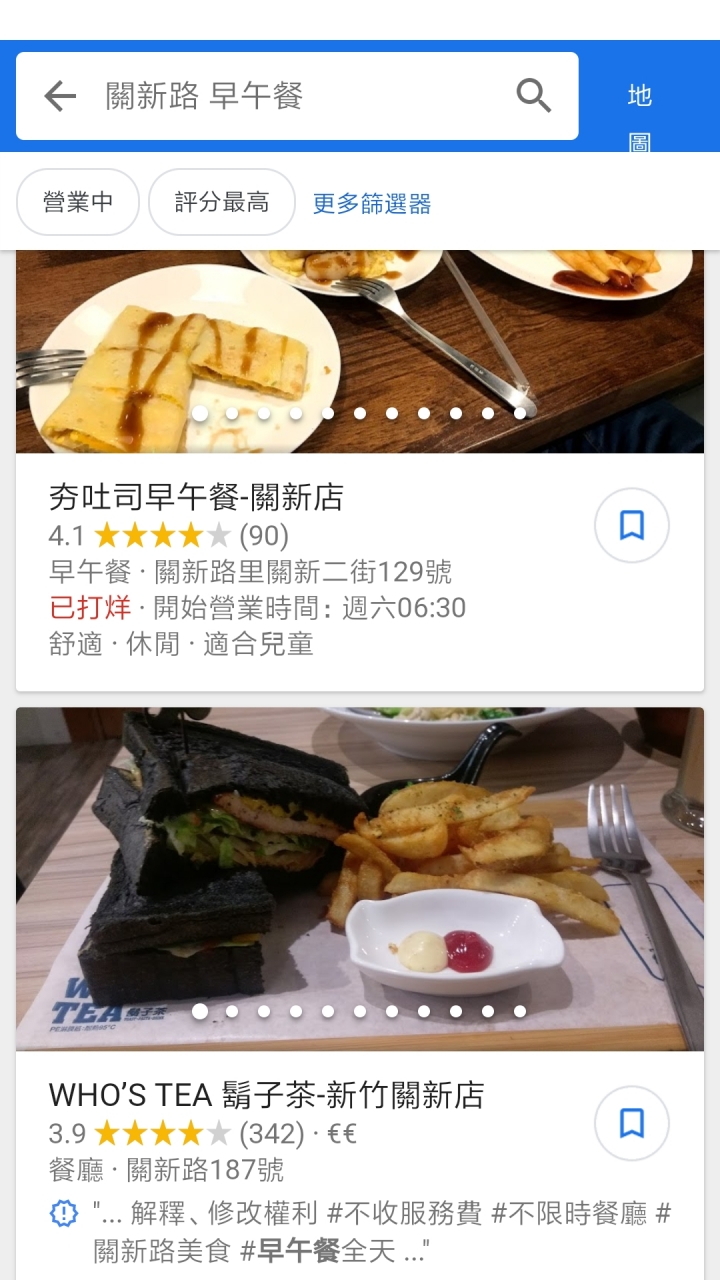This screenshot has height=1280, width=720.
Task: Apply the 營業中 filter chip
Action: click(x=78, y=202)
